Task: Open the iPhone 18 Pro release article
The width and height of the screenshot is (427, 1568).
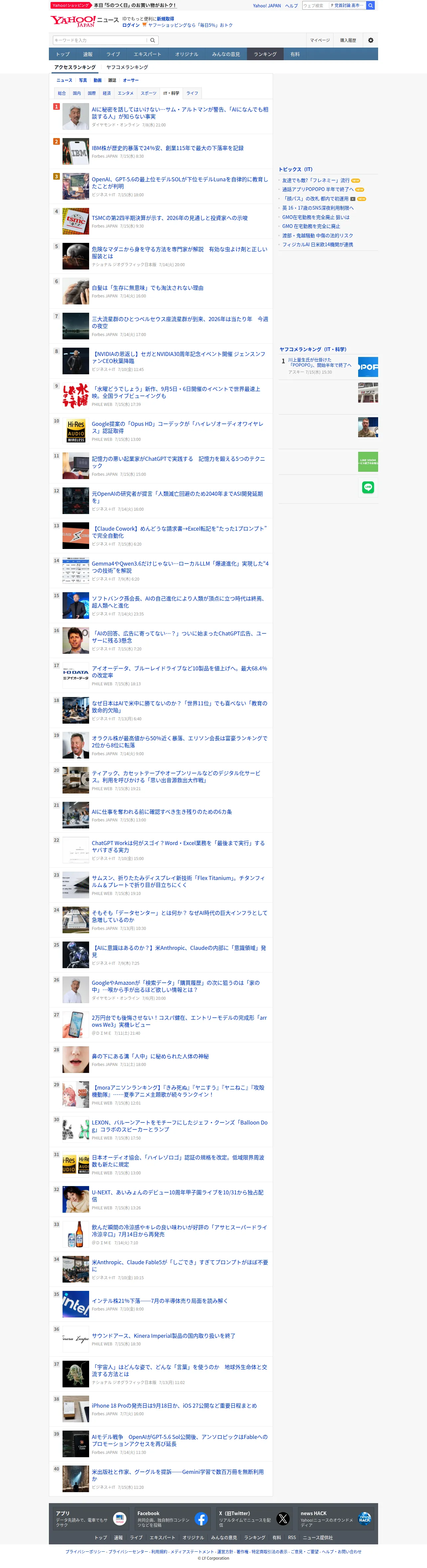Action: pos(174,1406)
